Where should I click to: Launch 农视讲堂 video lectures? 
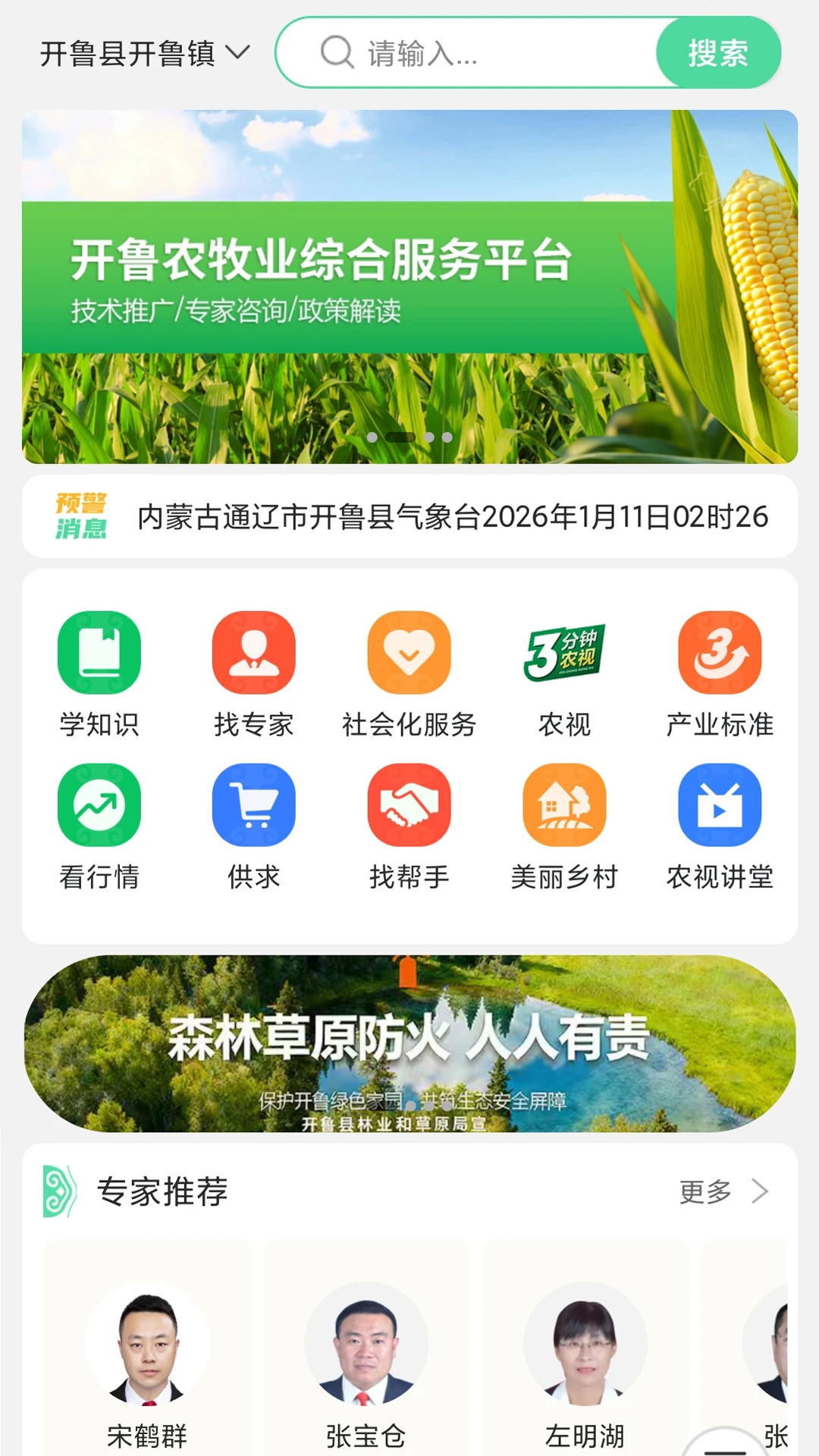pyautogui.click(x=719, y=805)
